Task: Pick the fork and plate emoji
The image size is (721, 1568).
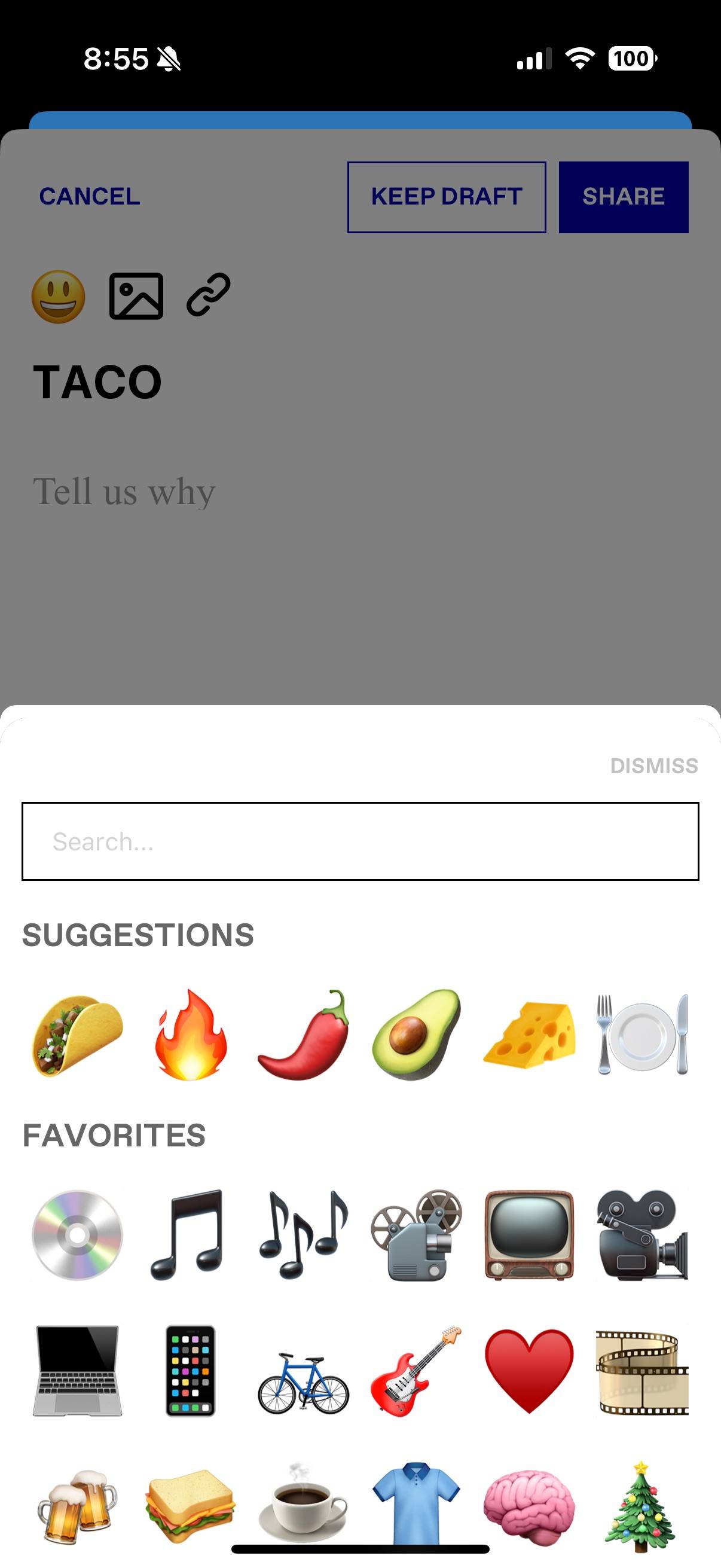Action: coord(643,1035)
